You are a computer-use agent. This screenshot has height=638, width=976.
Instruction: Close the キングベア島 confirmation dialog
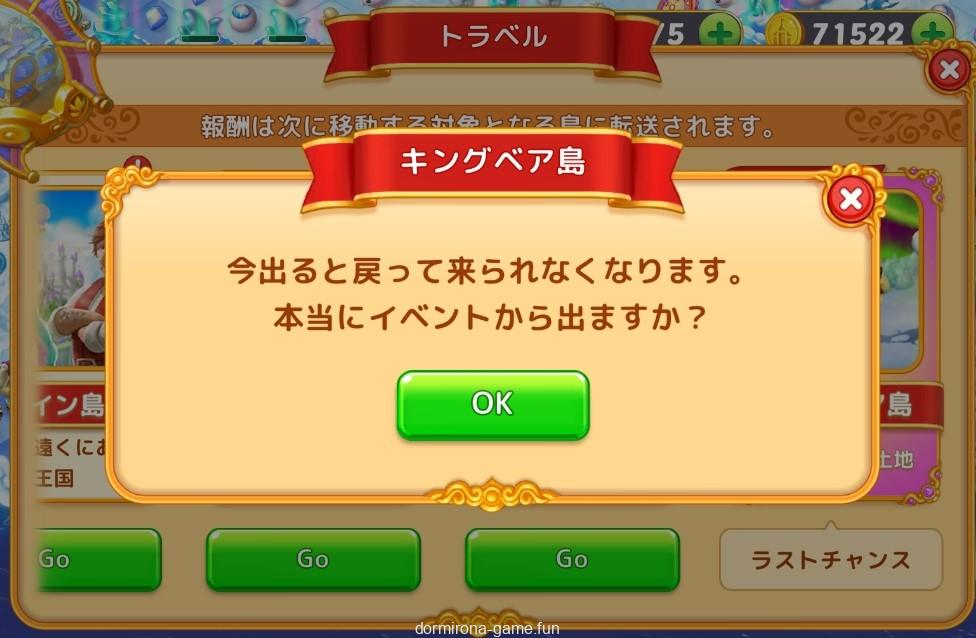point(850,200)
